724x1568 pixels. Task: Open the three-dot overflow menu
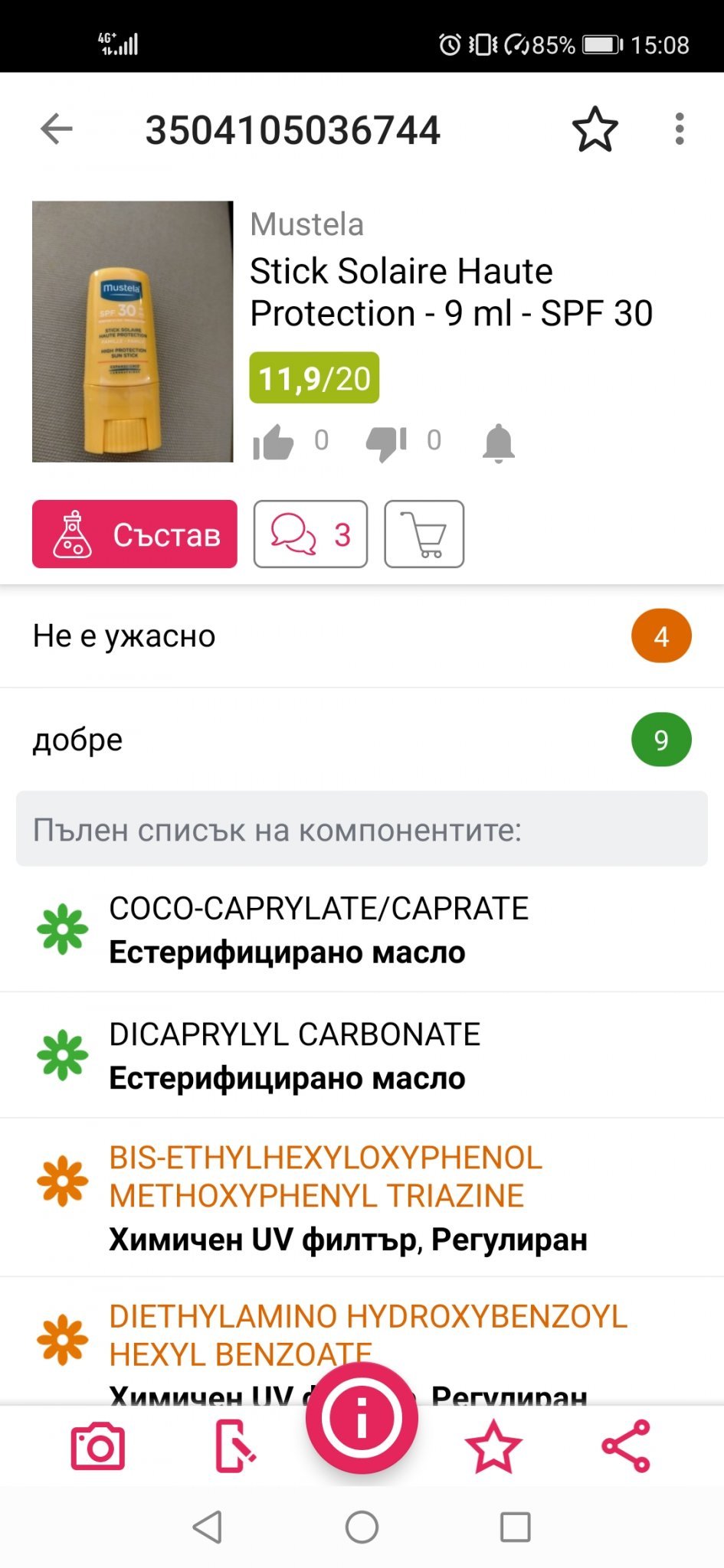click(679, 129)
